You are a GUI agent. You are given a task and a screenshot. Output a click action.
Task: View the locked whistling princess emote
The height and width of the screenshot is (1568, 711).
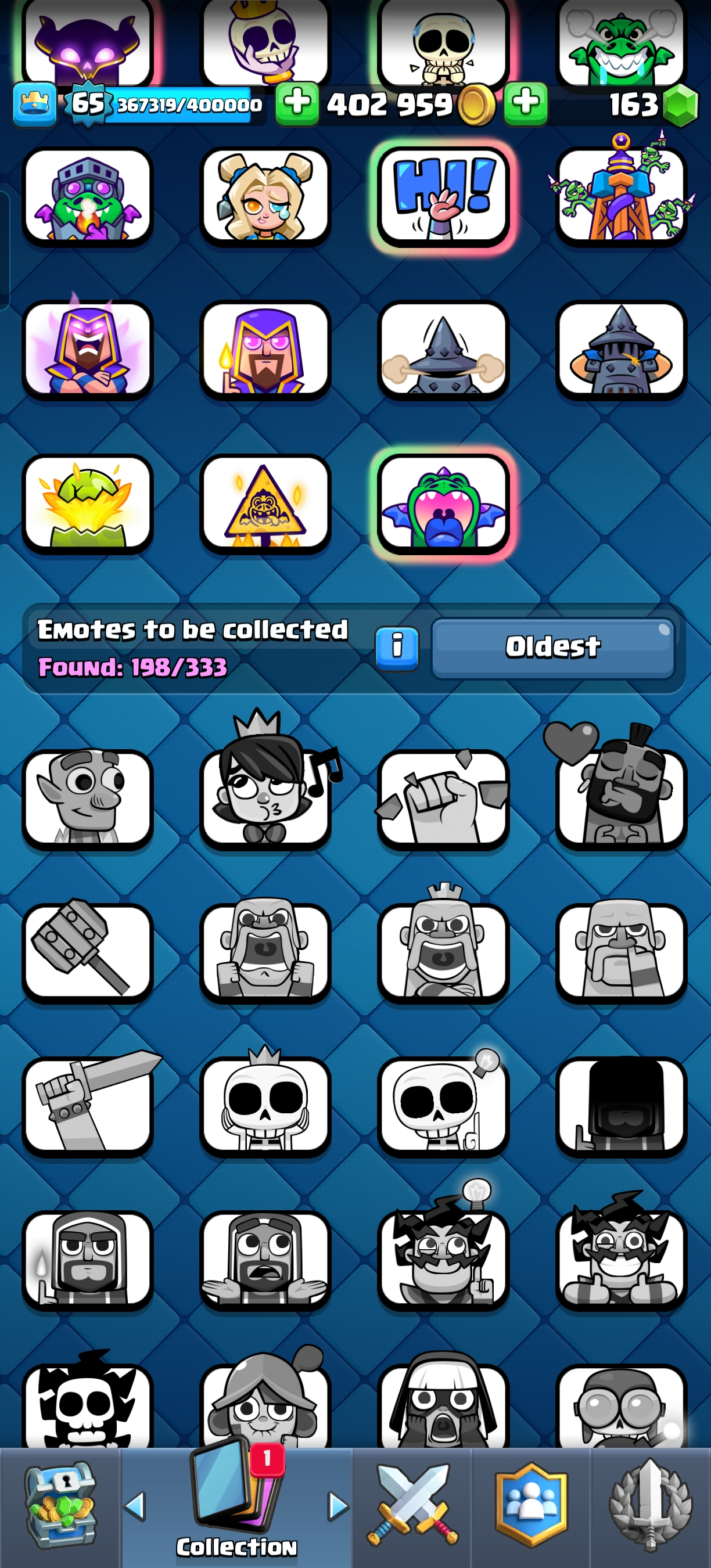[265, 797]
